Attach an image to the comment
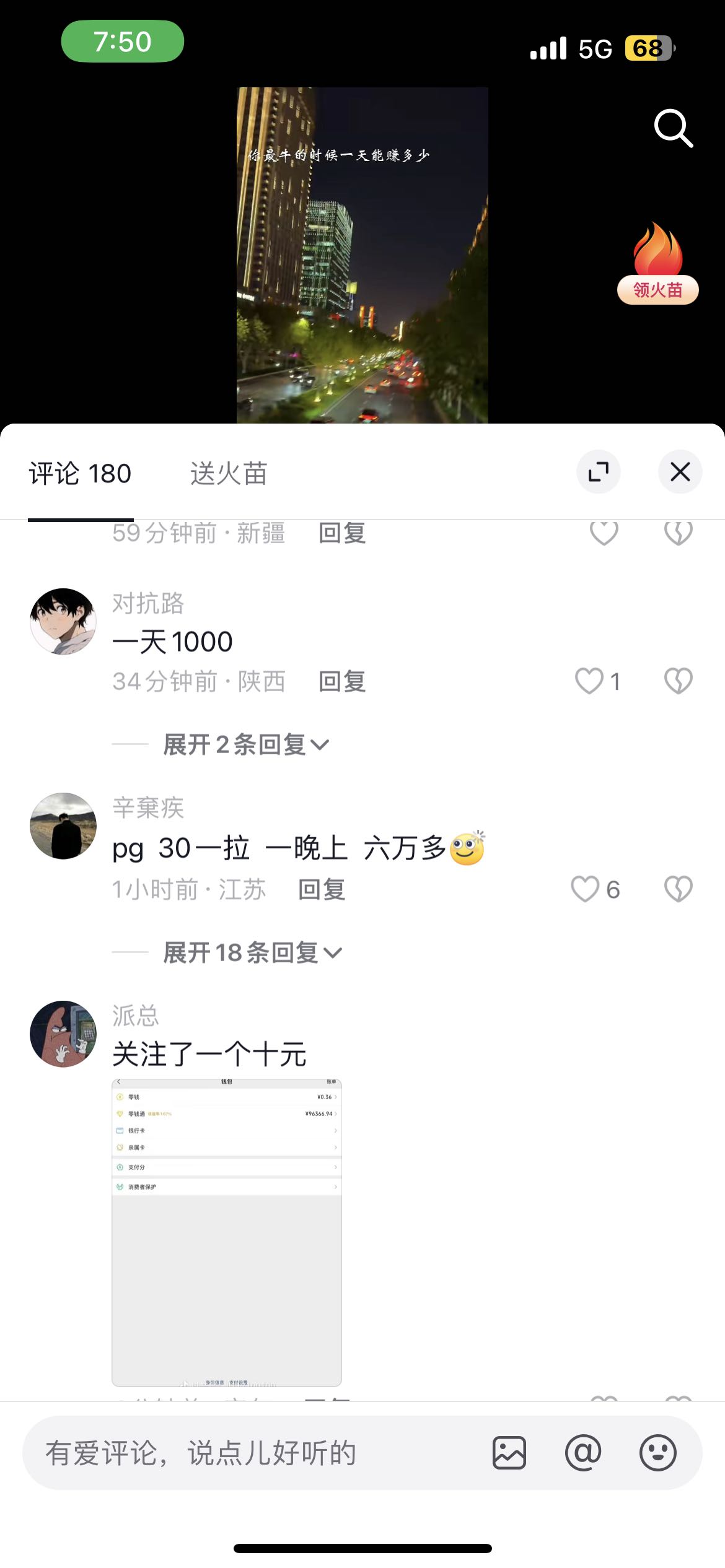 tap(509, 1453)
